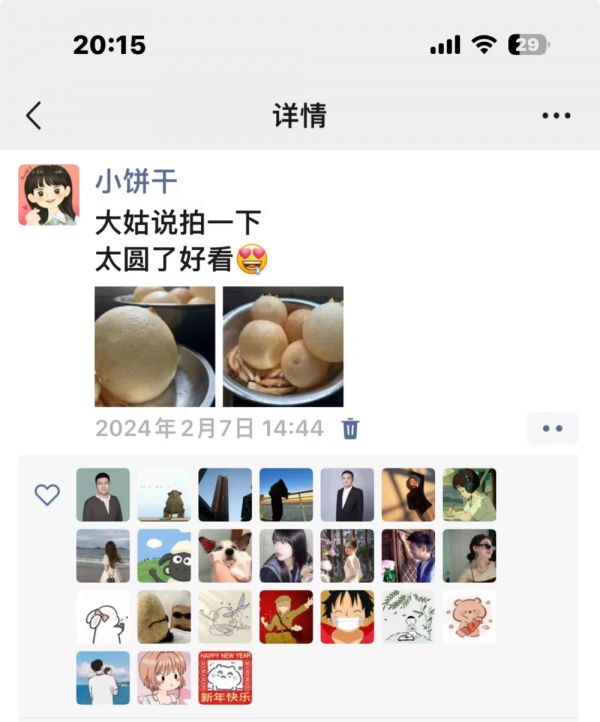Image resolution: width=600 pixels, height=722 pixels.
Task: Open the three-dot menu in the title bar
Action: click(556, 116)
